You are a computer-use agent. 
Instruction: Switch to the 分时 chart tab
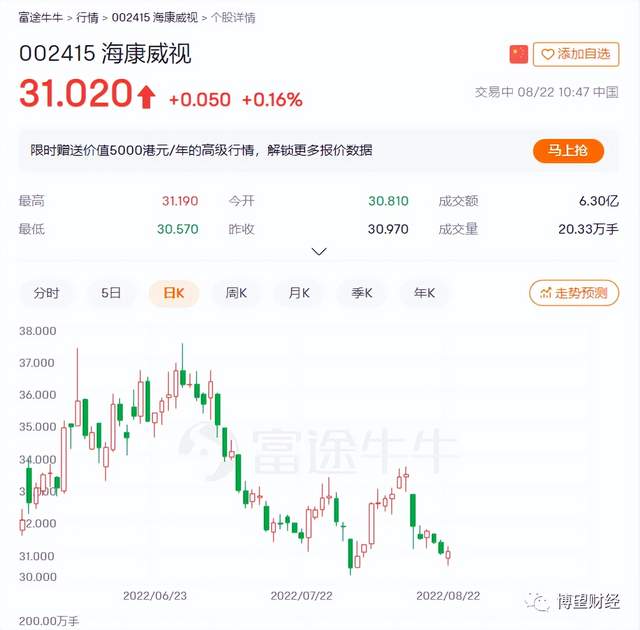coord(46,293)
